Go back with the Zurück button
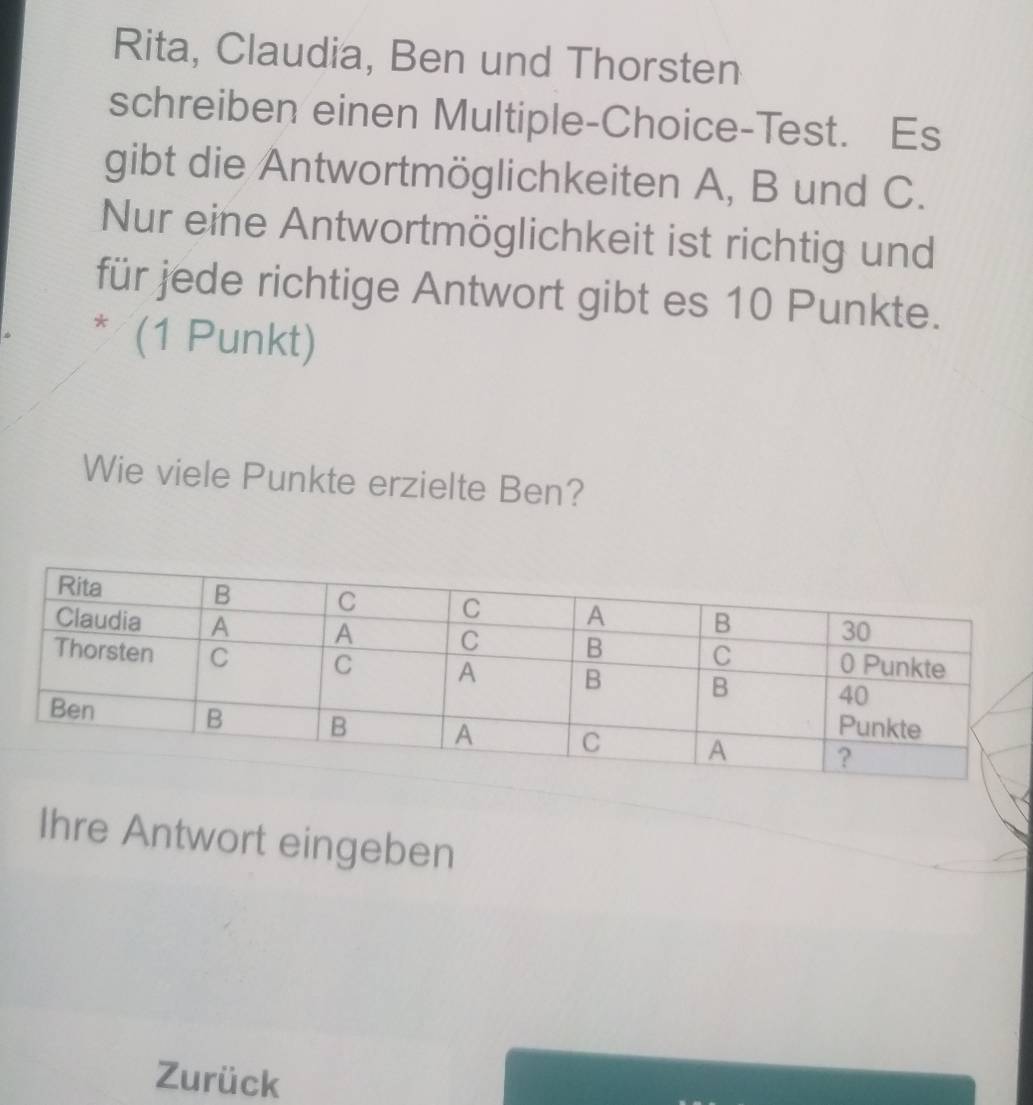This screenshot has width=1033, height=1105. 218,1081
